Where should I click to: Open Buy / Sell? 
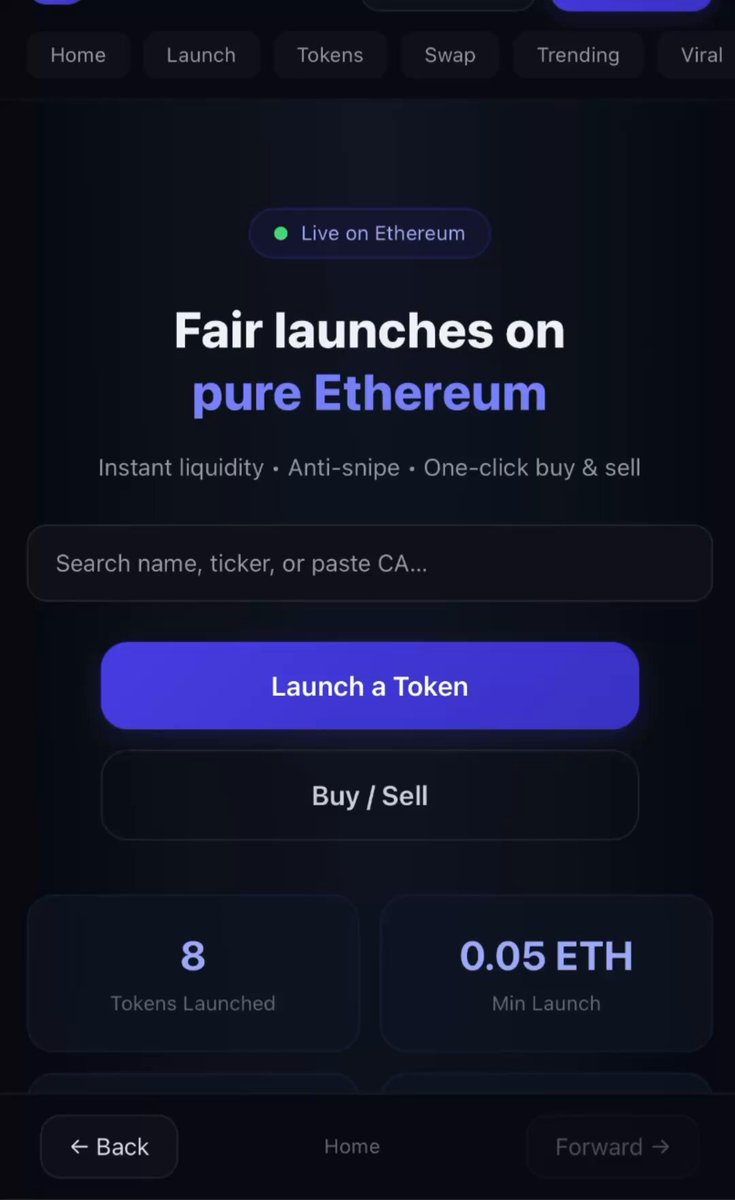[369, 796]
